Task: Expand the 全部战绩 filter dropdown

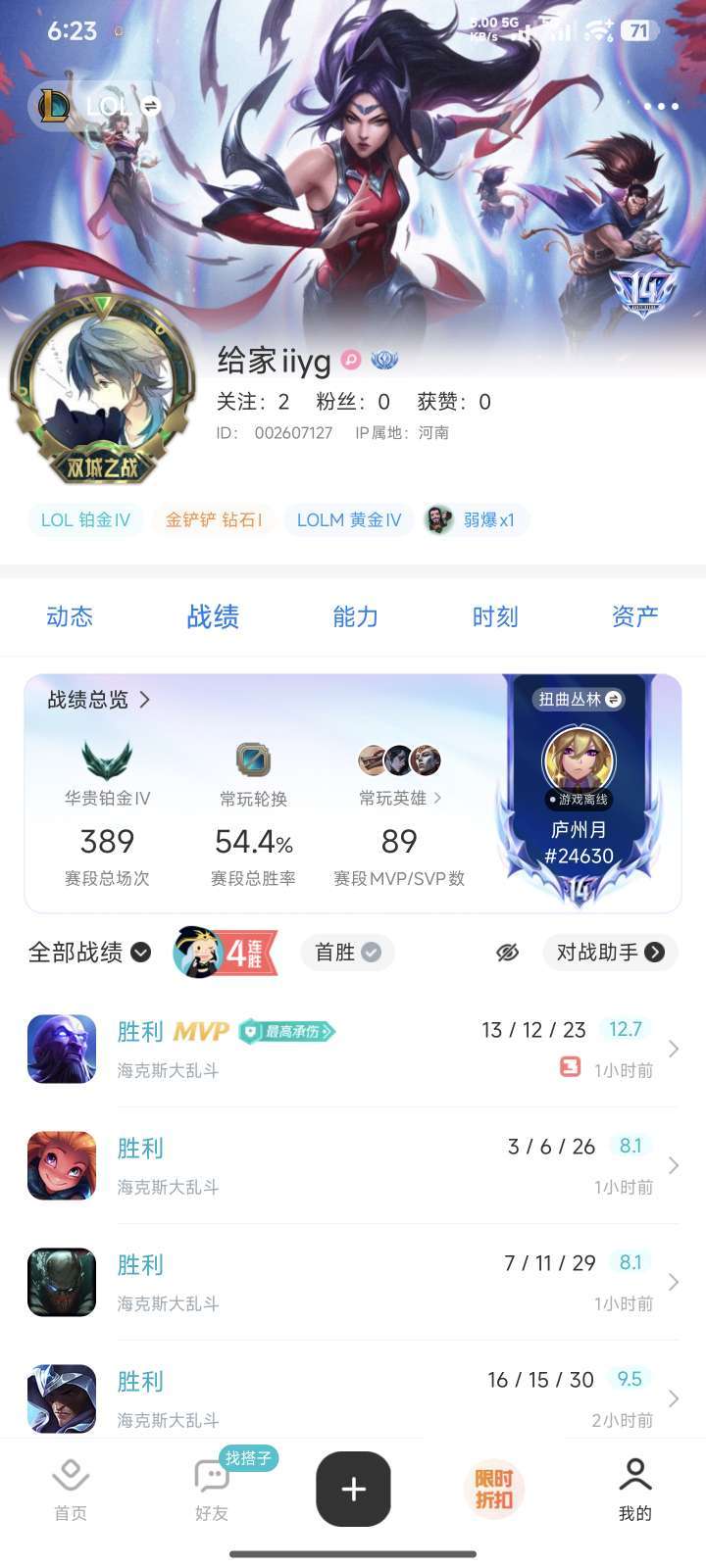Action: click(x=139, y=953)
